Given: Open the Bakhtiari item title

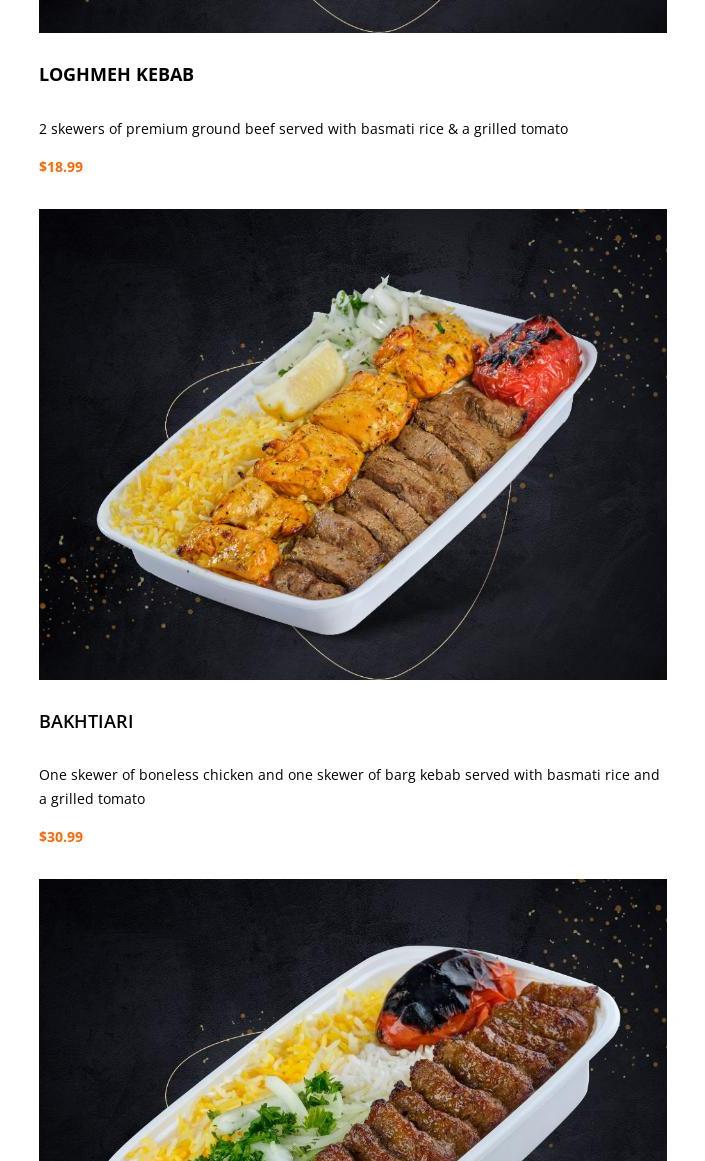Looking at the screenshot, I should (86, 721).
